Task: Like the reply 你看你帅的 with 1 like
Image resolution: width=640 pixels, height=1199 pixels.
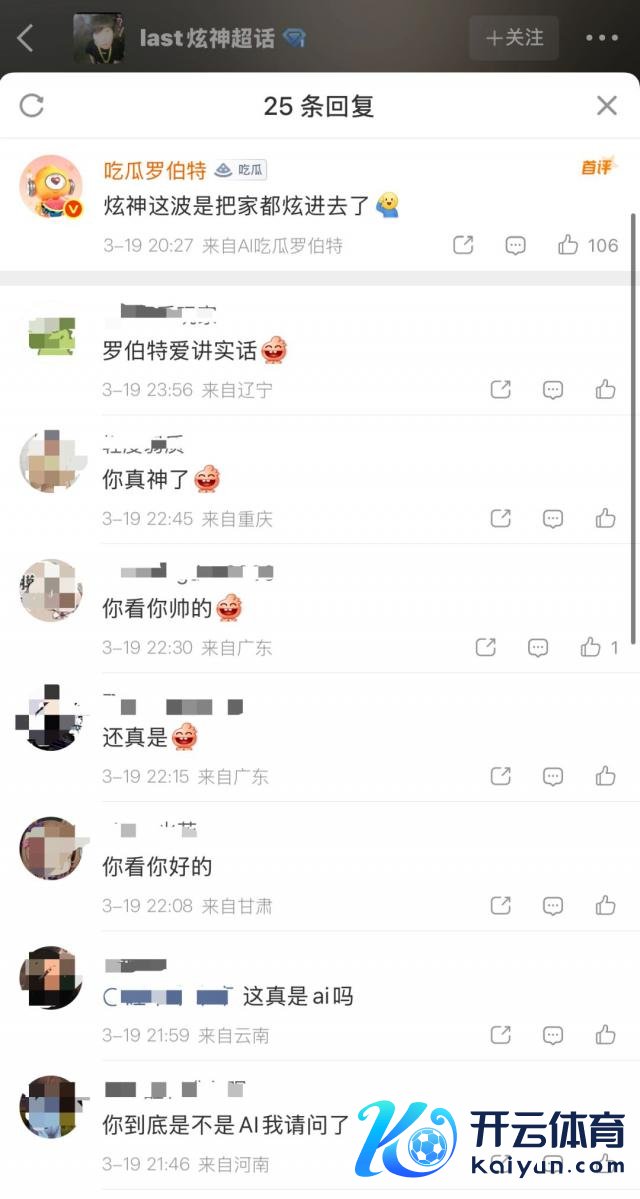Action: pyautogui.click(x=591, y=648)
